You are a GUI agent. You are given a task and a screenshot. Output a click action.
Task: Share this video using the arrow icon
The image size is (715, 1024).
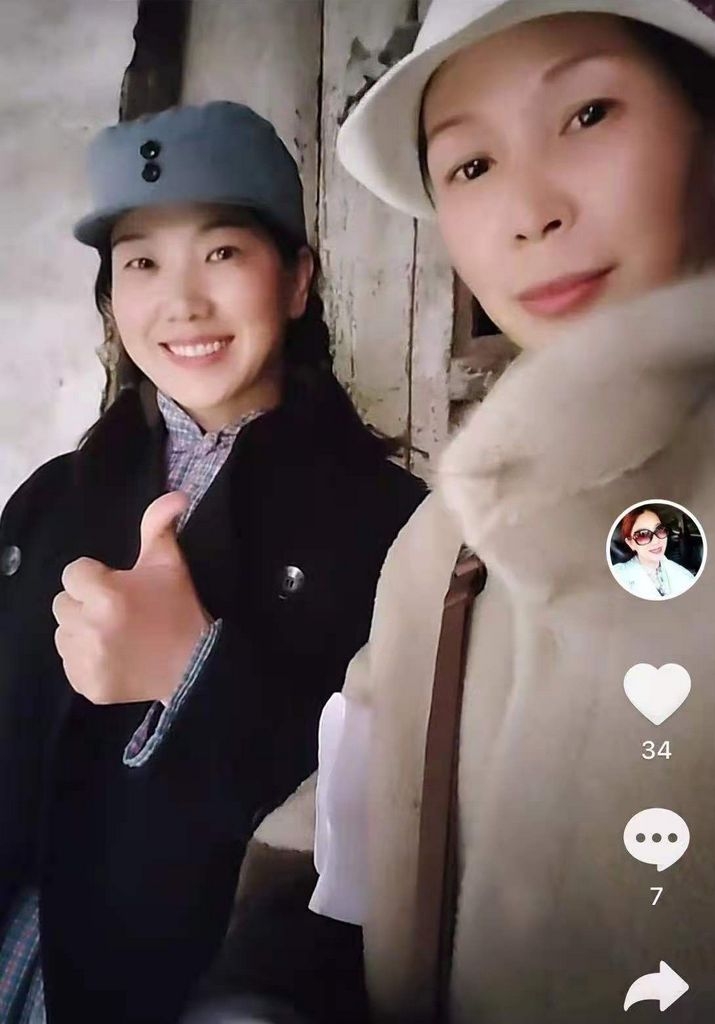tap(656, 986)
